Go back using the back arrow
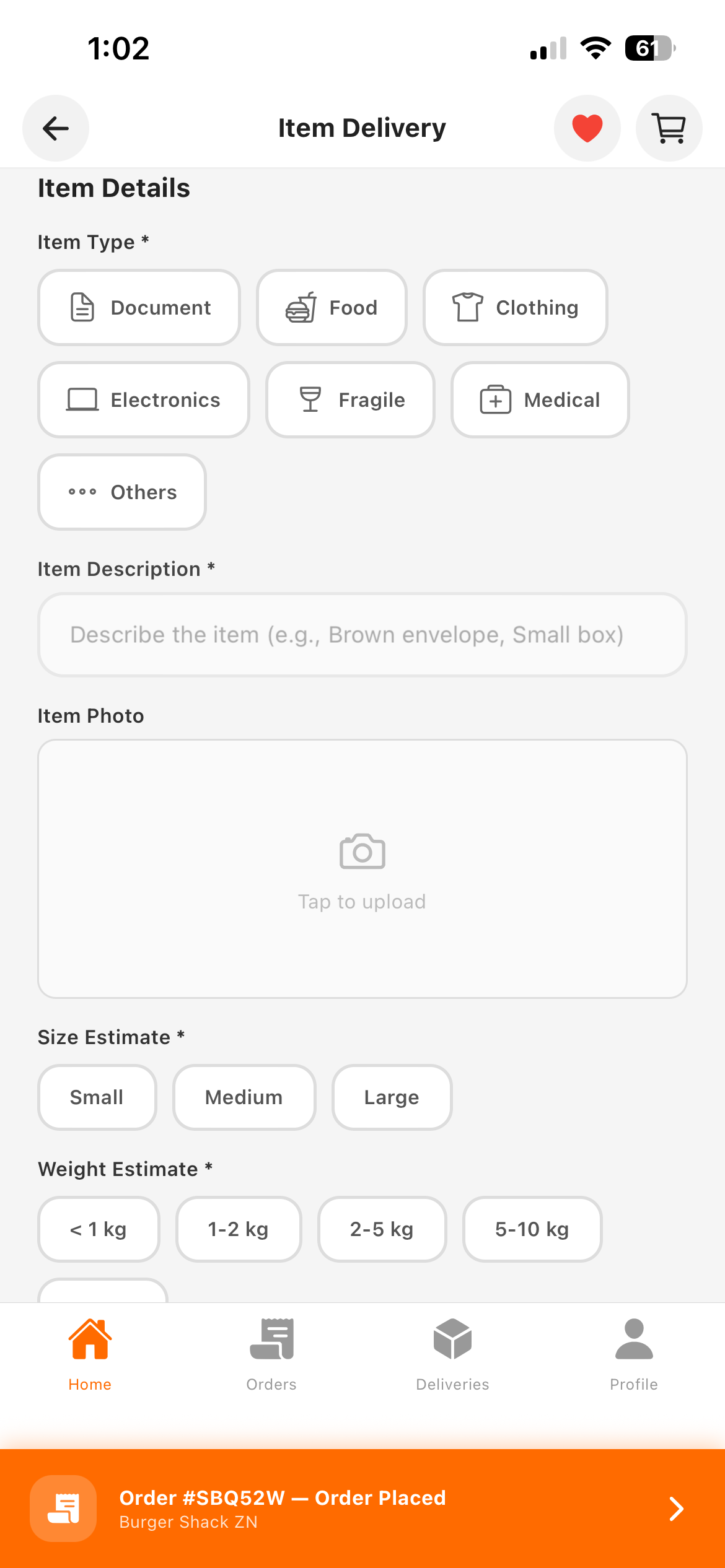 pos(55,128)
